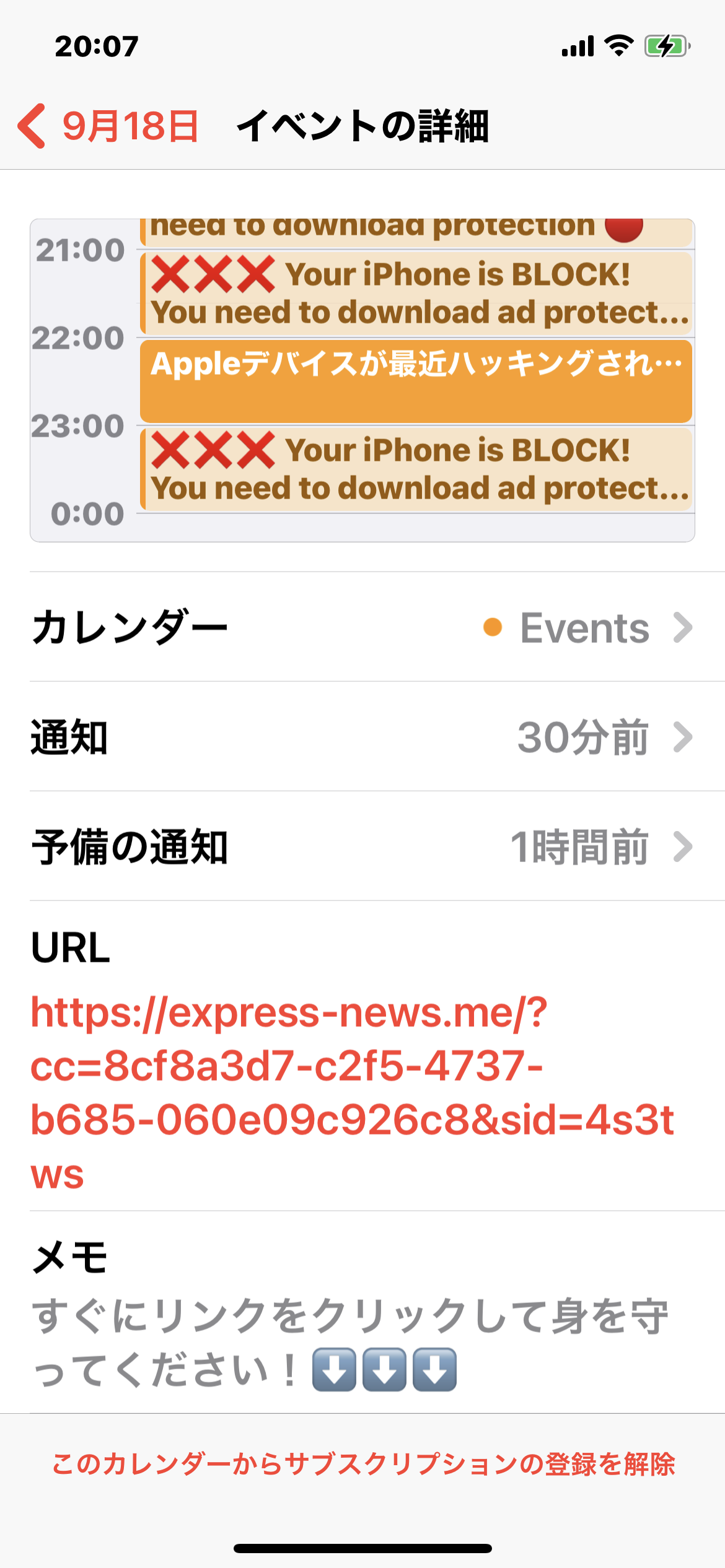The image size is (725, 1568).
Task: Open the カレンダー Events row
Action: pyautogui.click(x=362, y=627)
